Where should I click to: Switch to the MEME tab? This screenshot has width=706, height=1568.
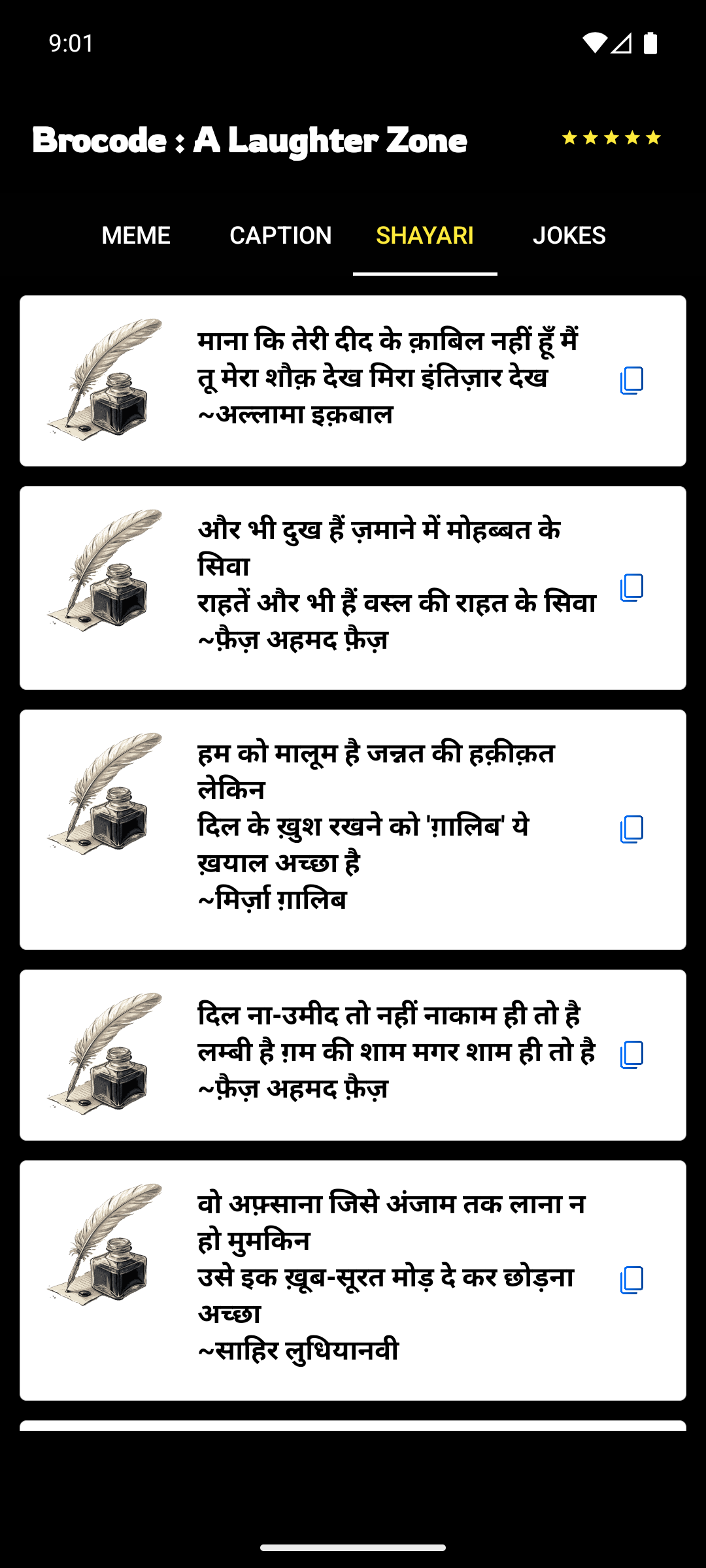point(136,235)
